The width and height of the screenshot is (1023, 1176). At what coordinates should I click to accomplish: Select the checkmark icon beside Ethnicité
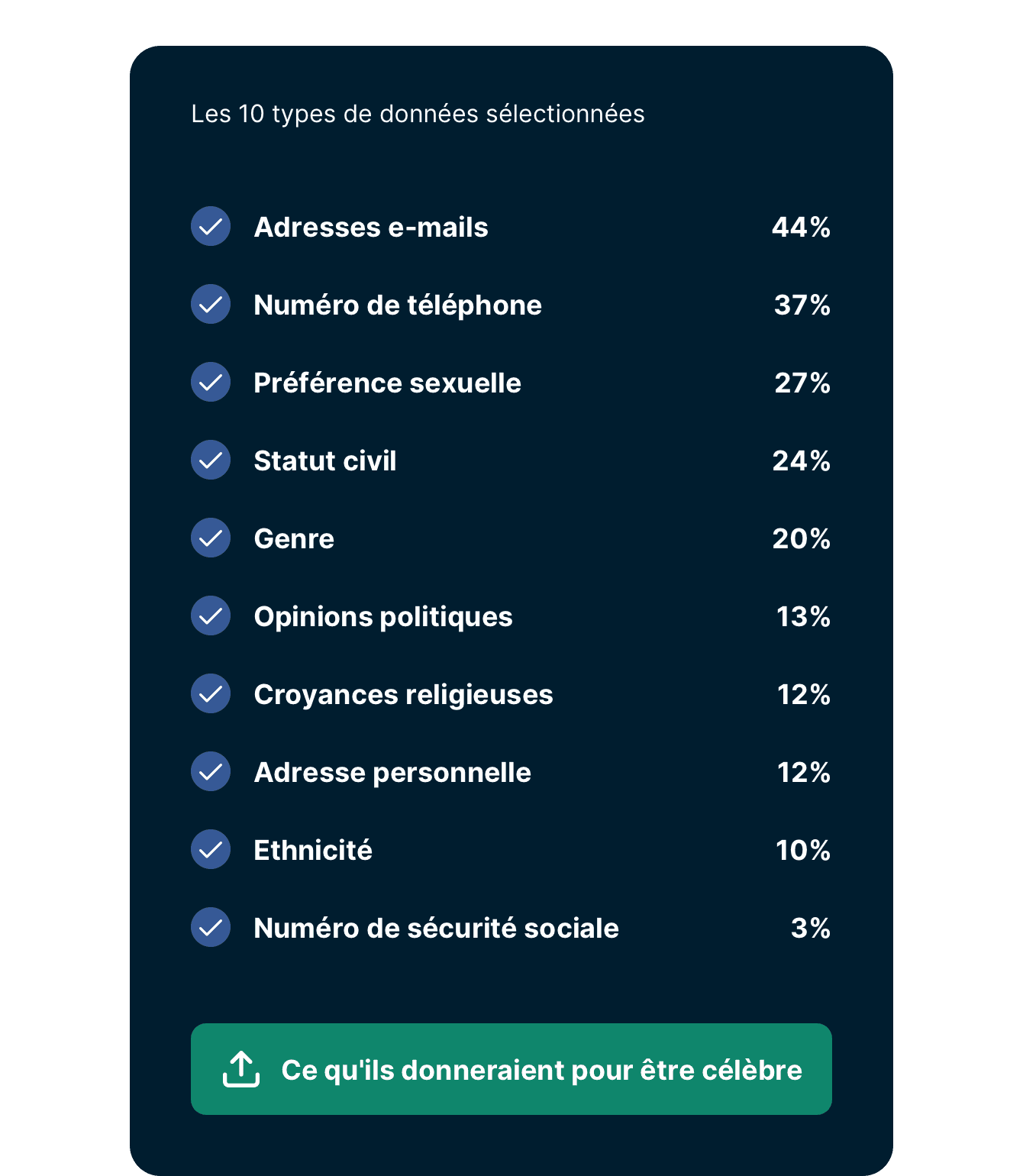[210, 849]
